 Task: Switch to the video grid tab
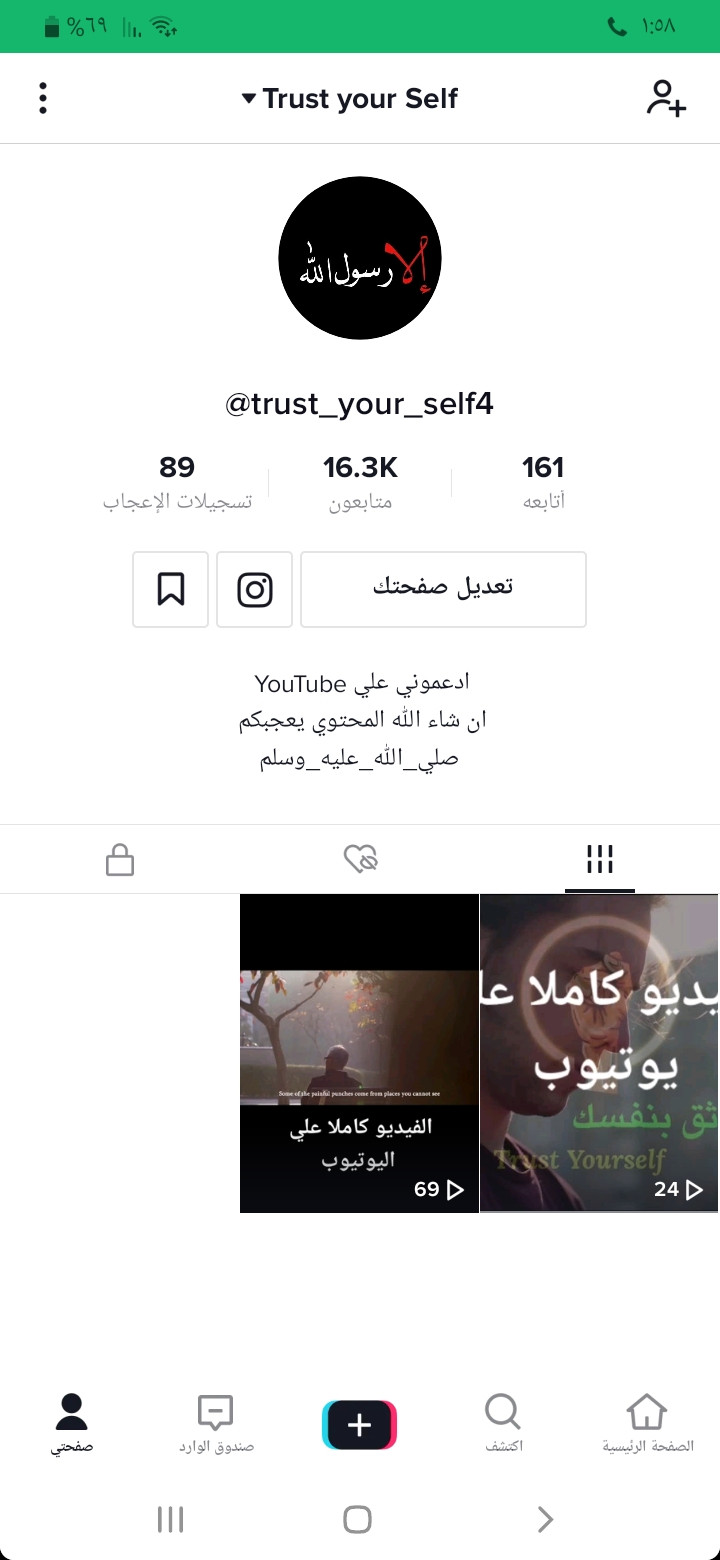[x=599, y=858]
